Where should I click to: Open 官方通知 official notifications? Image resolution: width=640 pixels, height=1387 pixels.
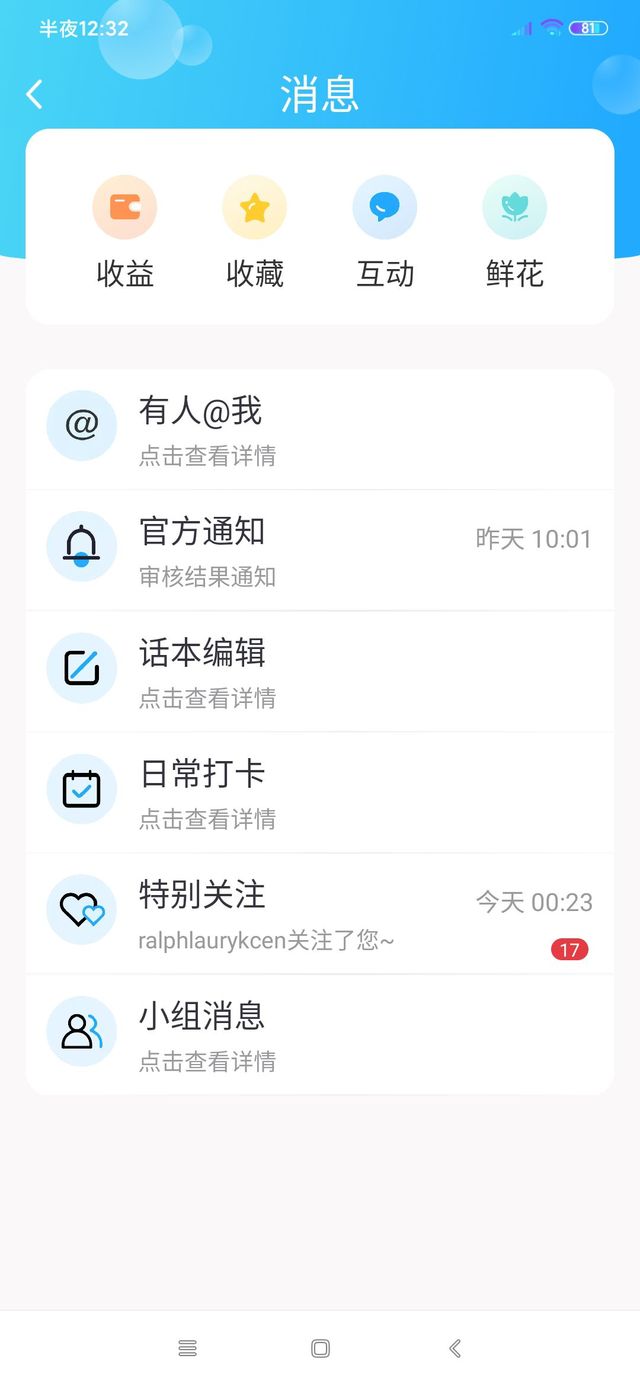pos(320,551)
